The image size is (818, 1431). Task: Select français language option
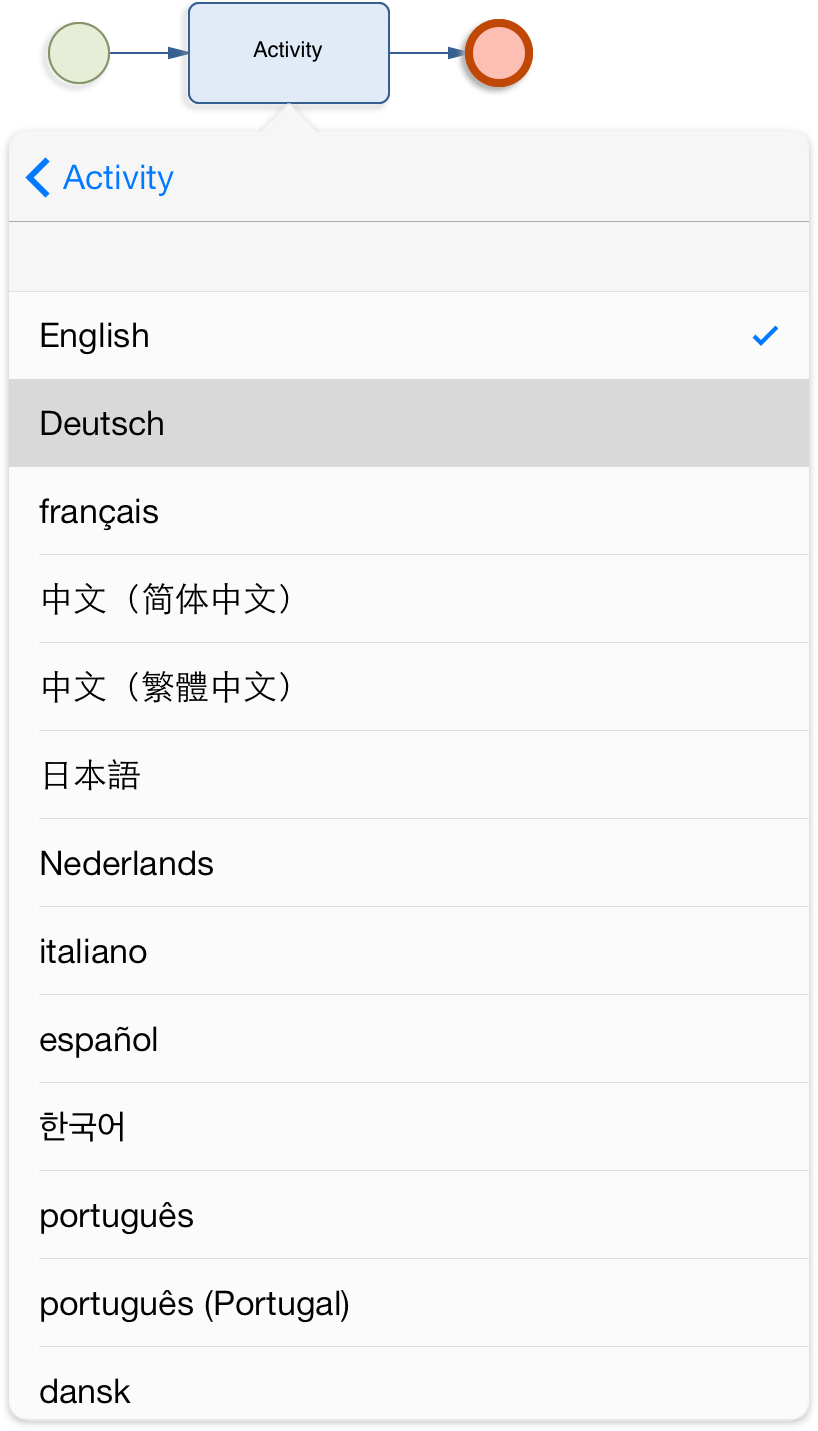pyautogui.click(x=409, y=511)
